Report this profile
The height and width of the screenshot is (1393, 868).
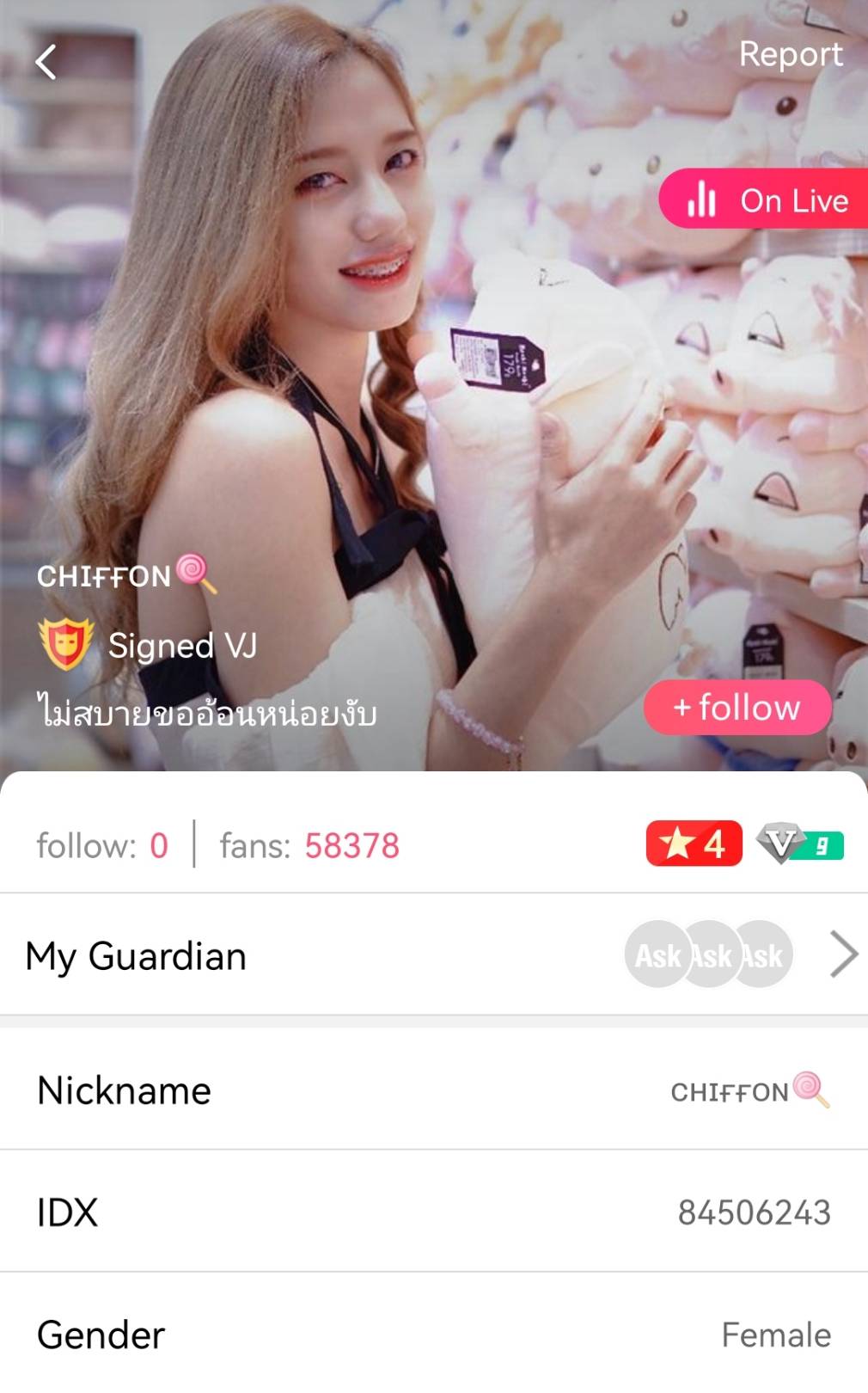pos(790,54)
